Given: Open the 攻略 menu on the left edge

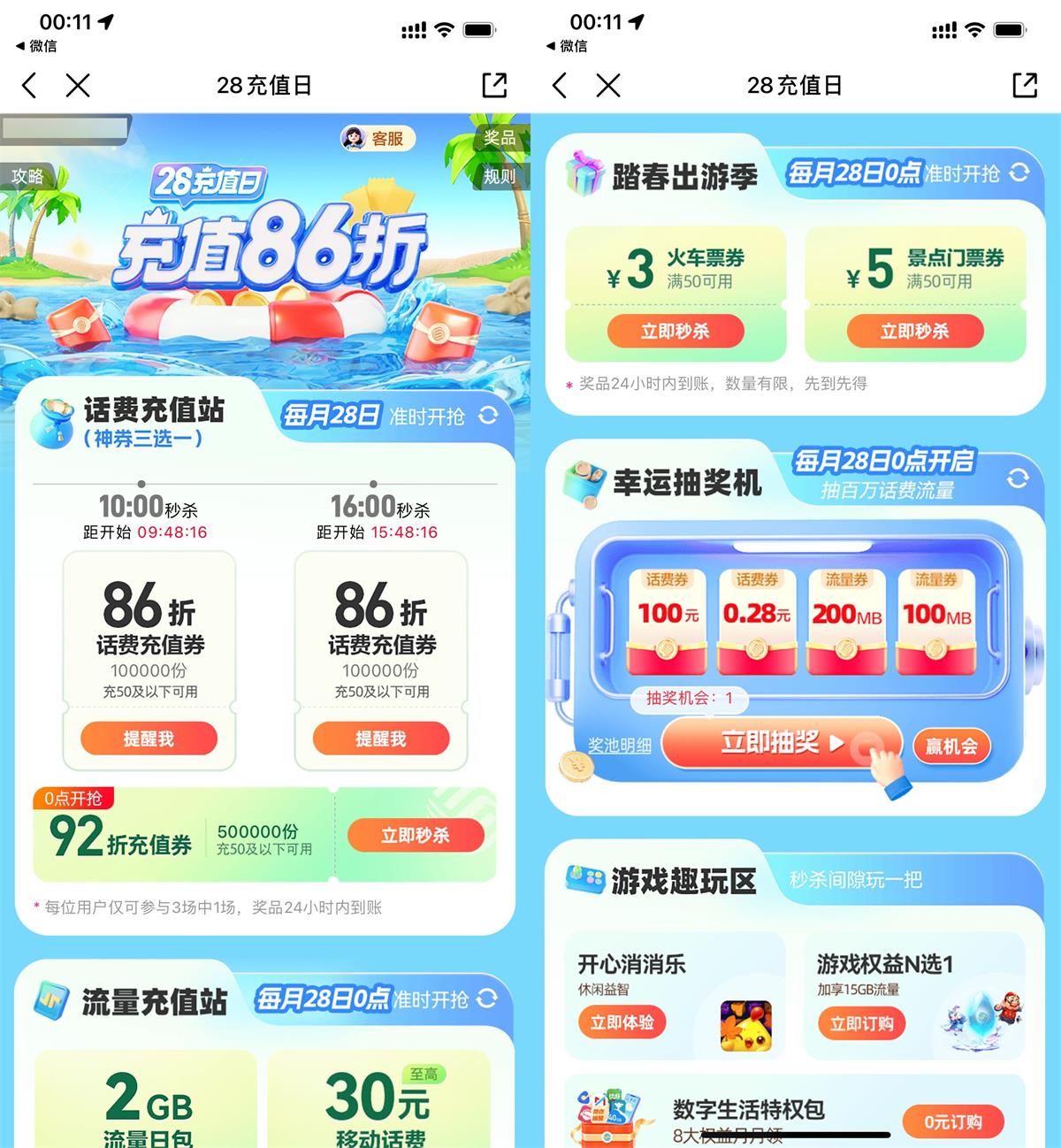Looking at the screenshot, I should click(x=28, y=173).
